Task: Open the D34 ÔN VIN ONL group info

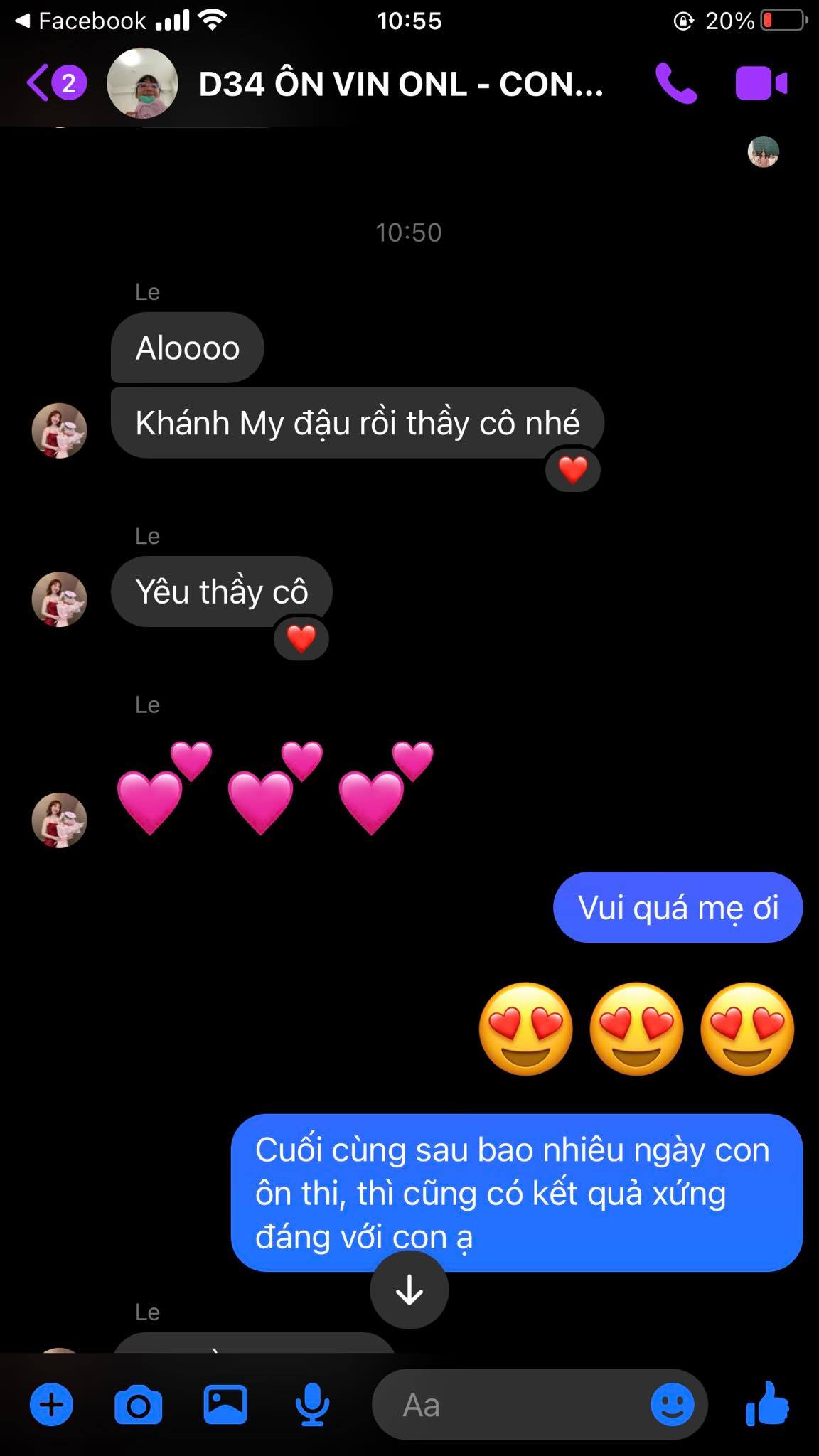Action: point(400,85)
